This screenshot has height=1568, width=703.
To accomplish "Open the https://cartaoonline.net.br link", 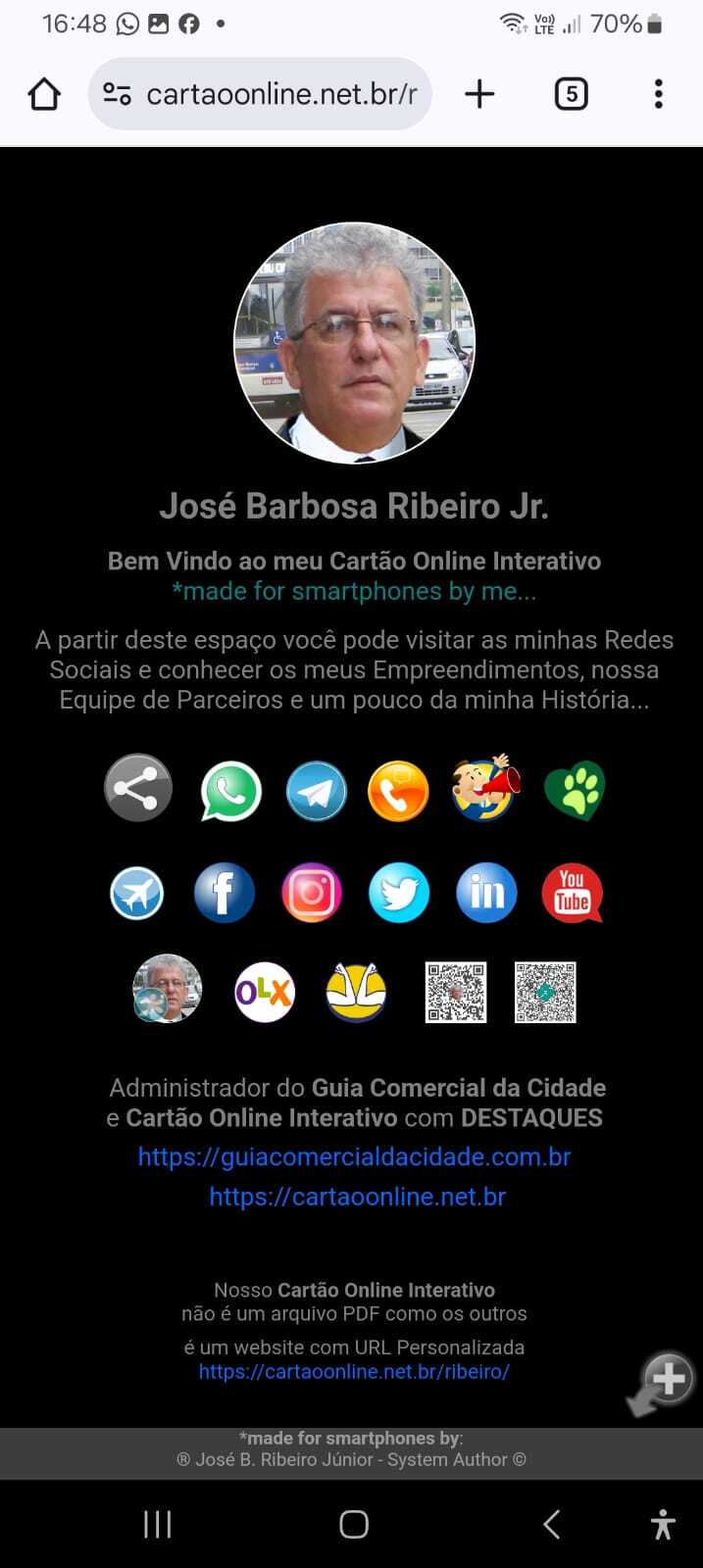I will (x=357, y=1197).
